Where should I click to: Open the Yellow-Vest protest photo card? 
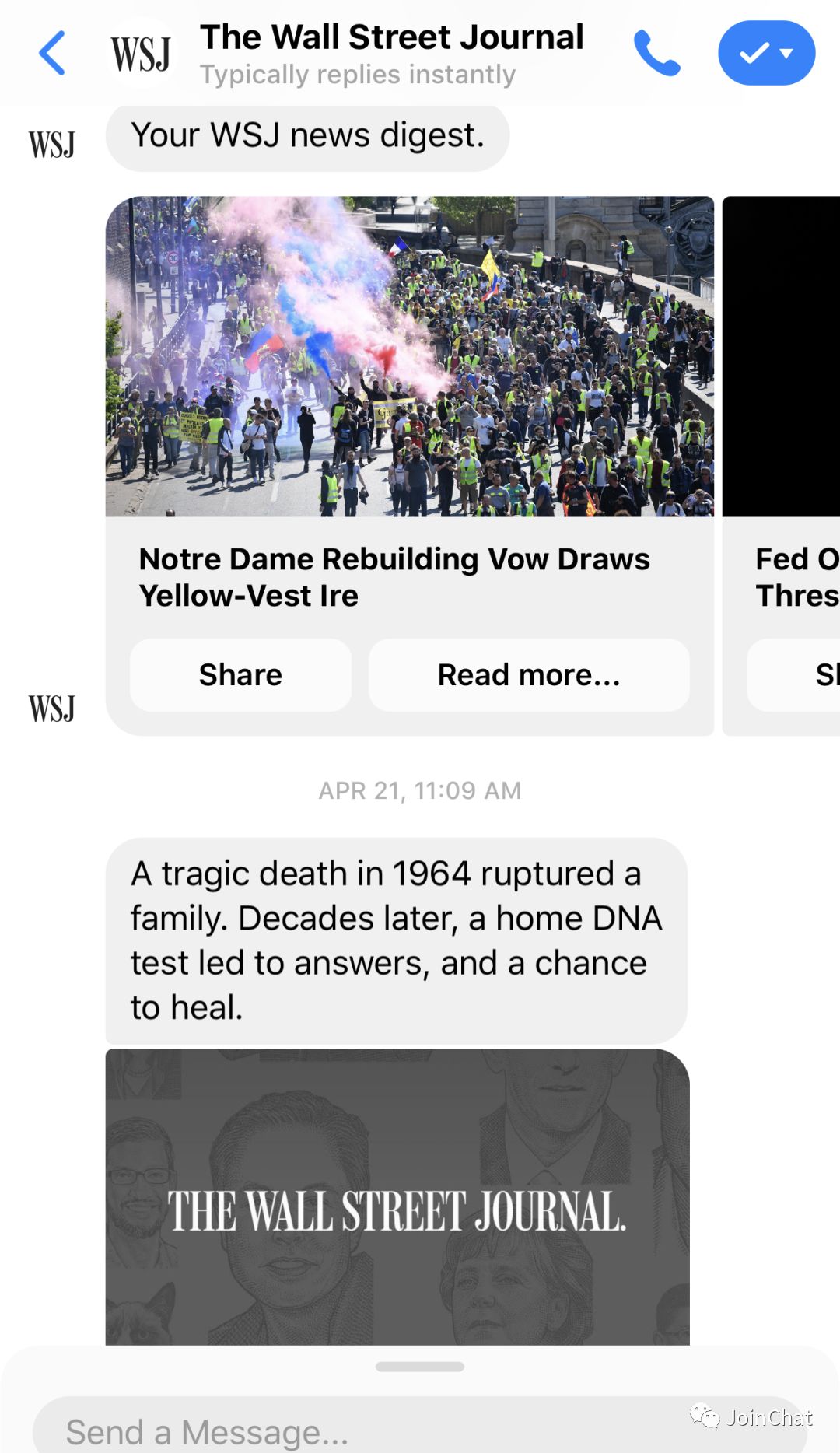click(409, 356)
